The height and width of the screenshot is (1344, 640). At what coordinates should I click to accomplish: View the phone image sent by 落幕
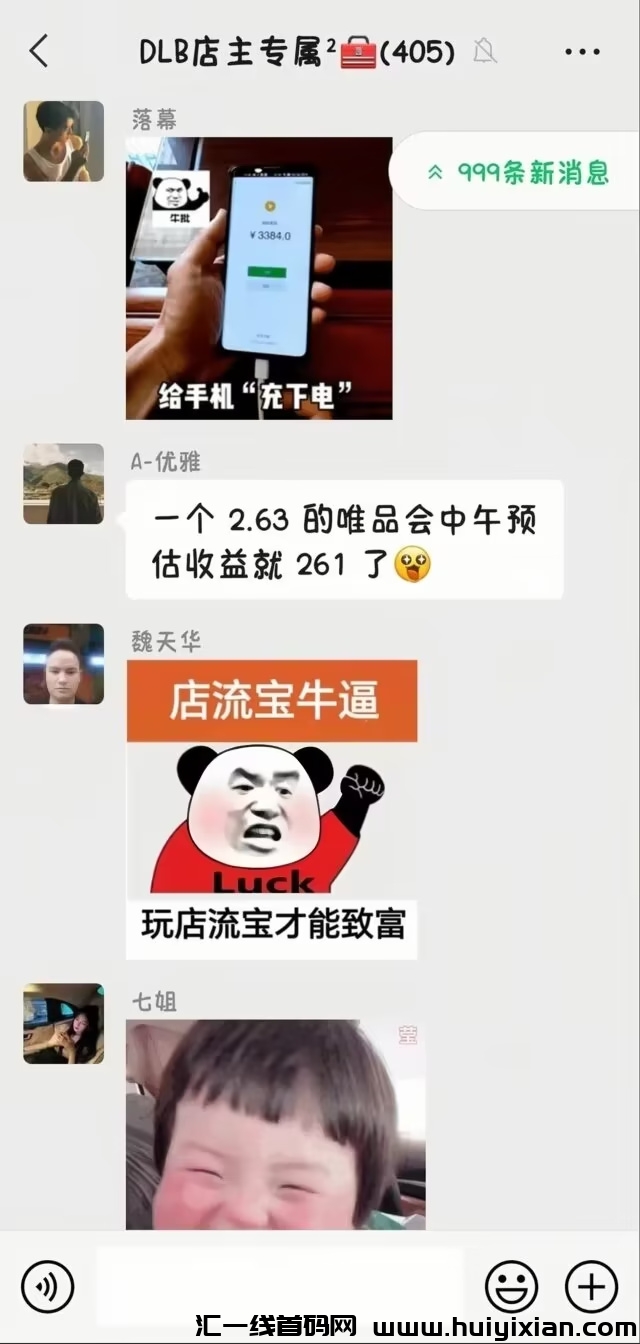coord(259,278)
